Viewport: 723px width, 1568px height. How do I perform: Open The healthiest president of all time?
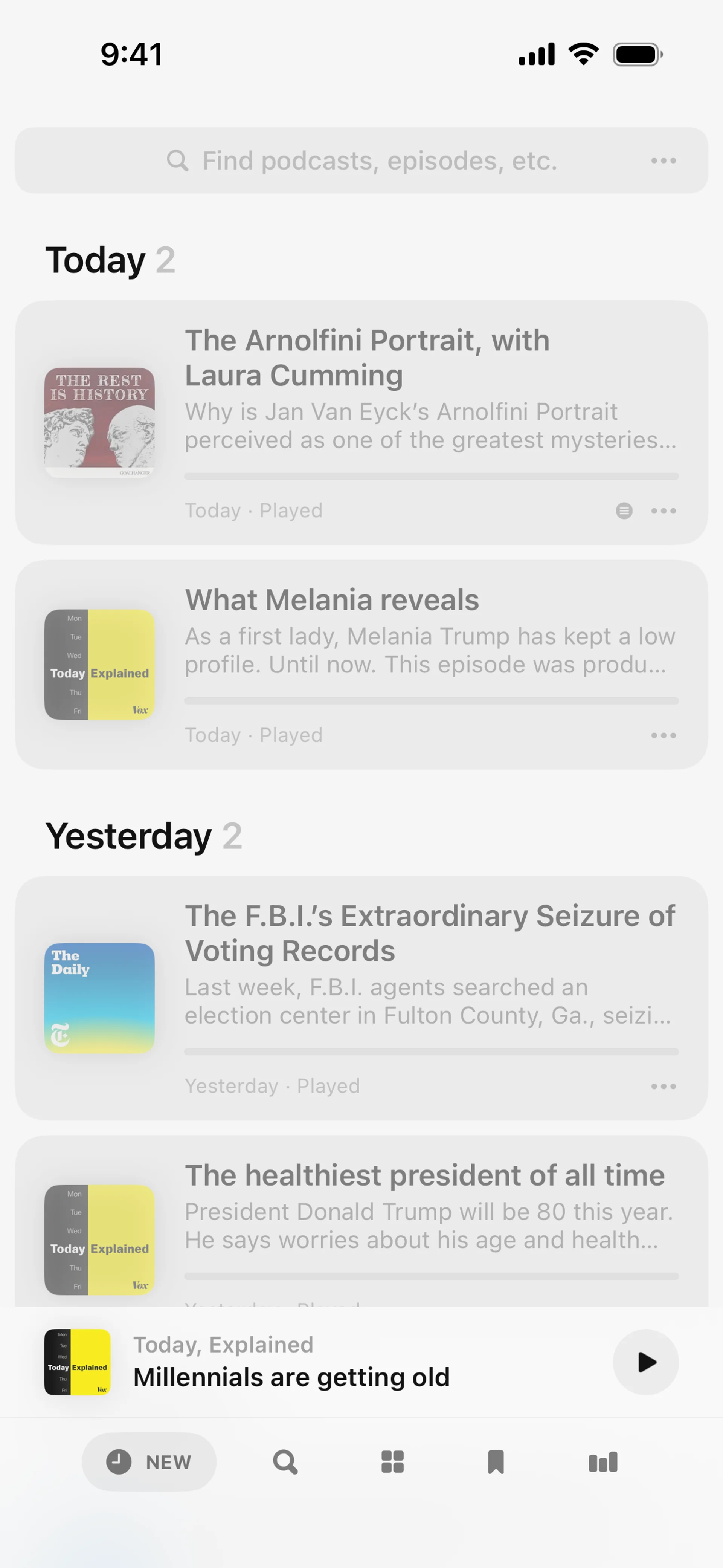tap(425, 1175)
